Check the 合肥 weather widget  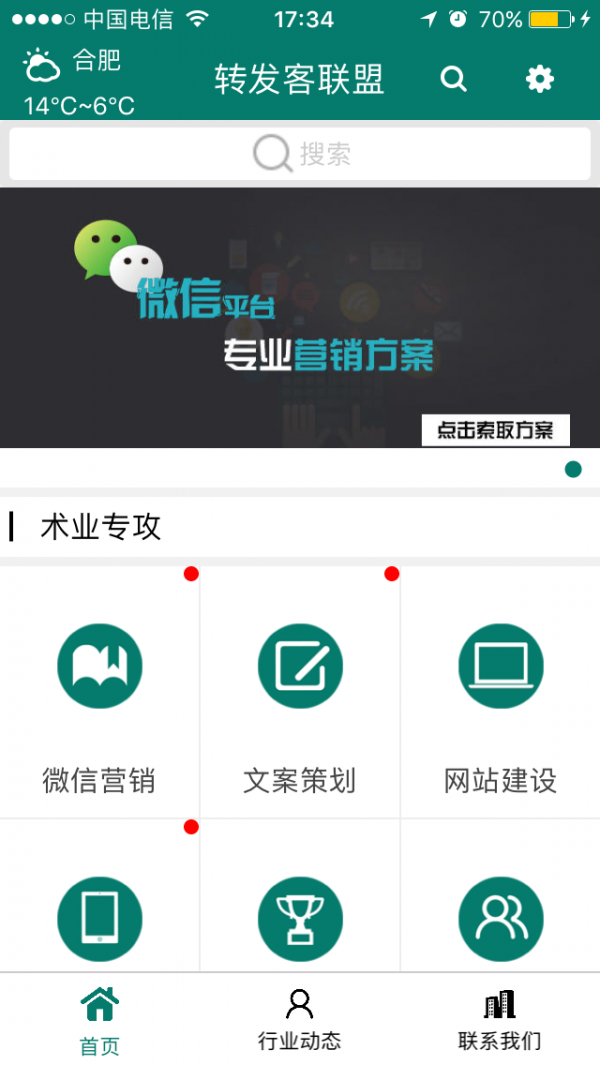(78, 82)
